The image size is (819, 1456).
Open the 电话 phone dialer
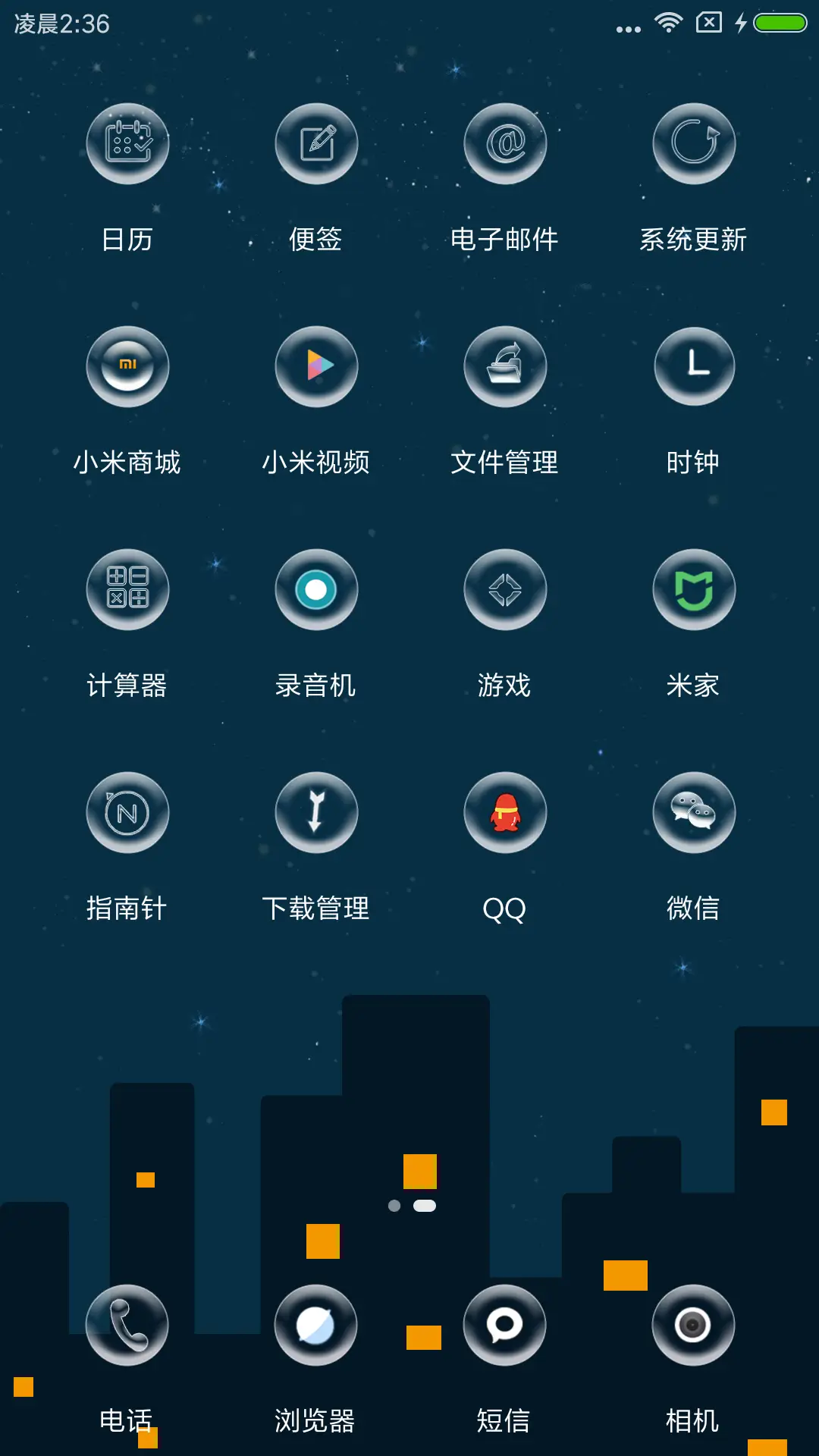click(127, 1325)
